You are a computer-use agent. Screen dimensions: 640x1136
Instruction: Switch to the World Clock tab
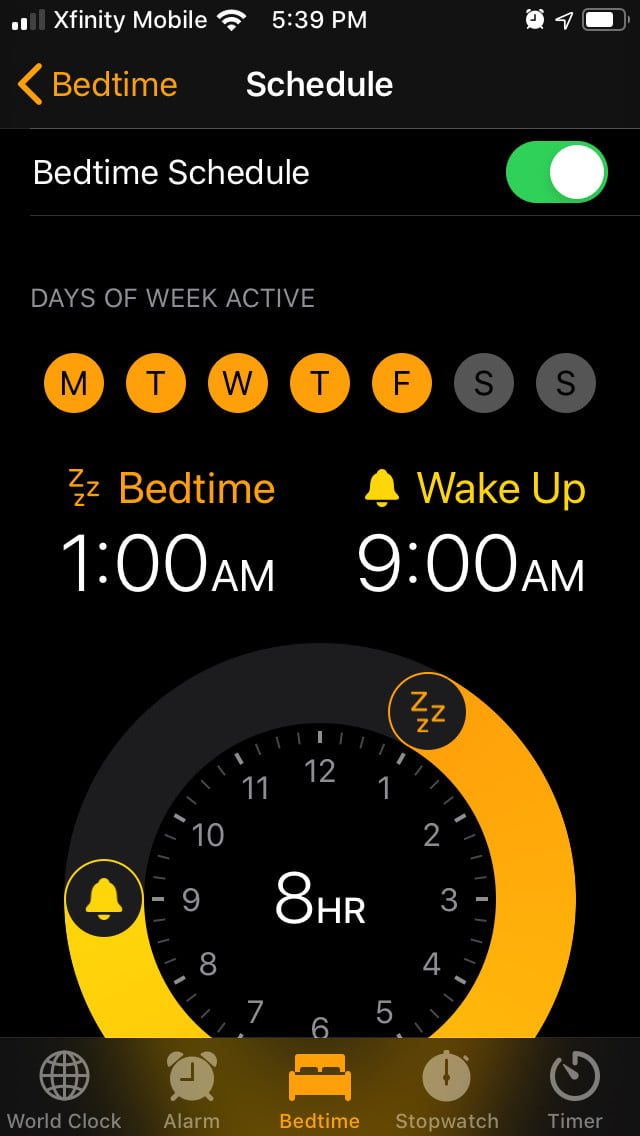[x=64, y=1090]
